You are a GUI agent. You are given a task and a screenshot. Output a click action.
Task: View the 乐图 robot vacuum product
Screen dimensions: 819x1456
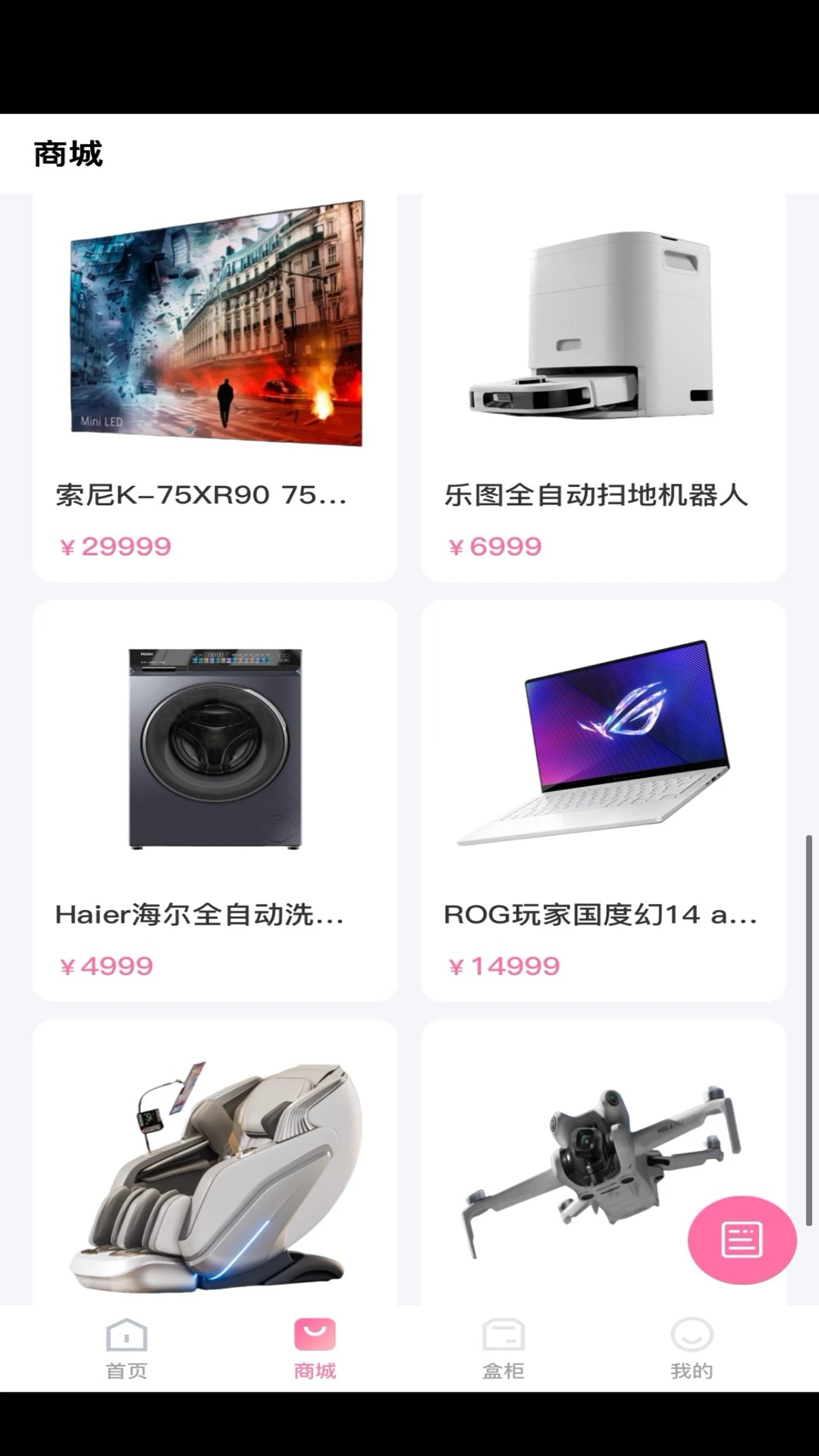[x=604, y=387]
